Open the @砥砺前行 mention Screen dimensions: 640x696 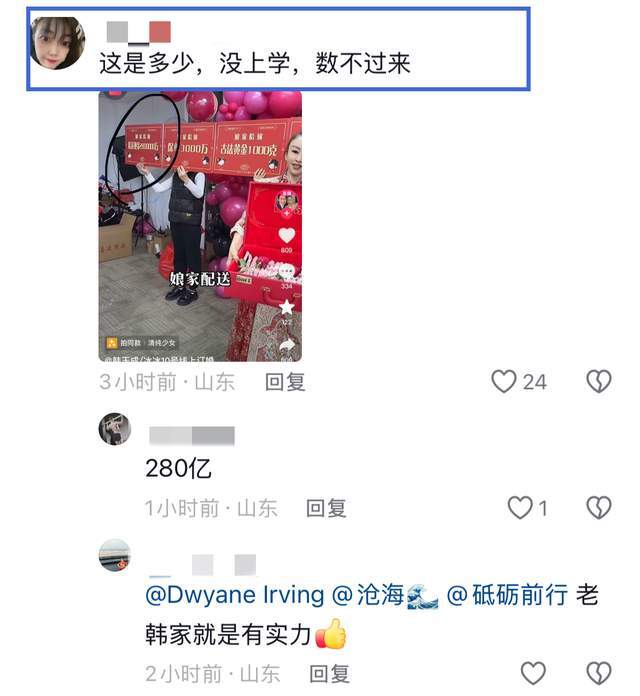[x=507, y=596]
